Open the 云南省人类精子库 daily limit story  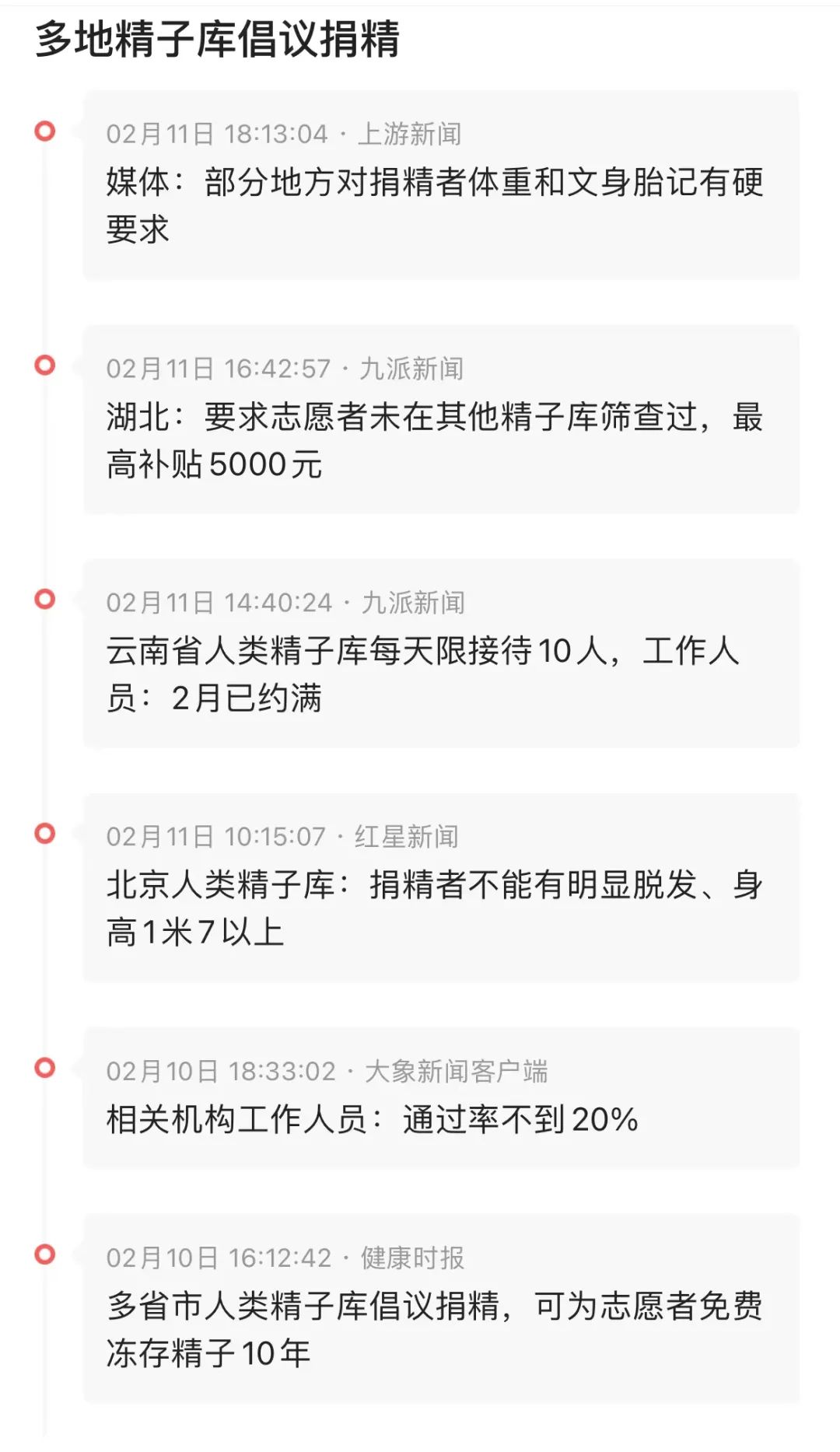(441, 653)
